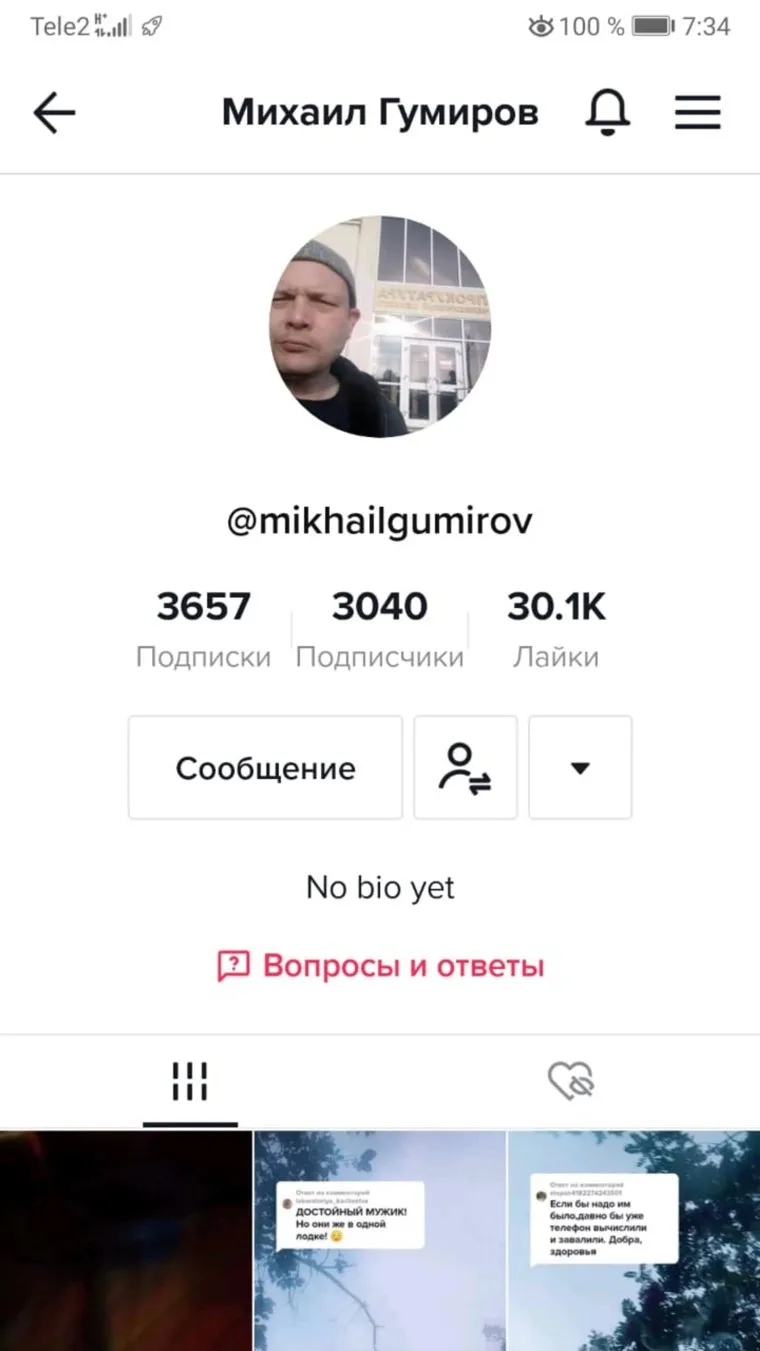Switch to the liked videos tab
The width and height of the screenshot is (760, 1351).
[570, 1081]
